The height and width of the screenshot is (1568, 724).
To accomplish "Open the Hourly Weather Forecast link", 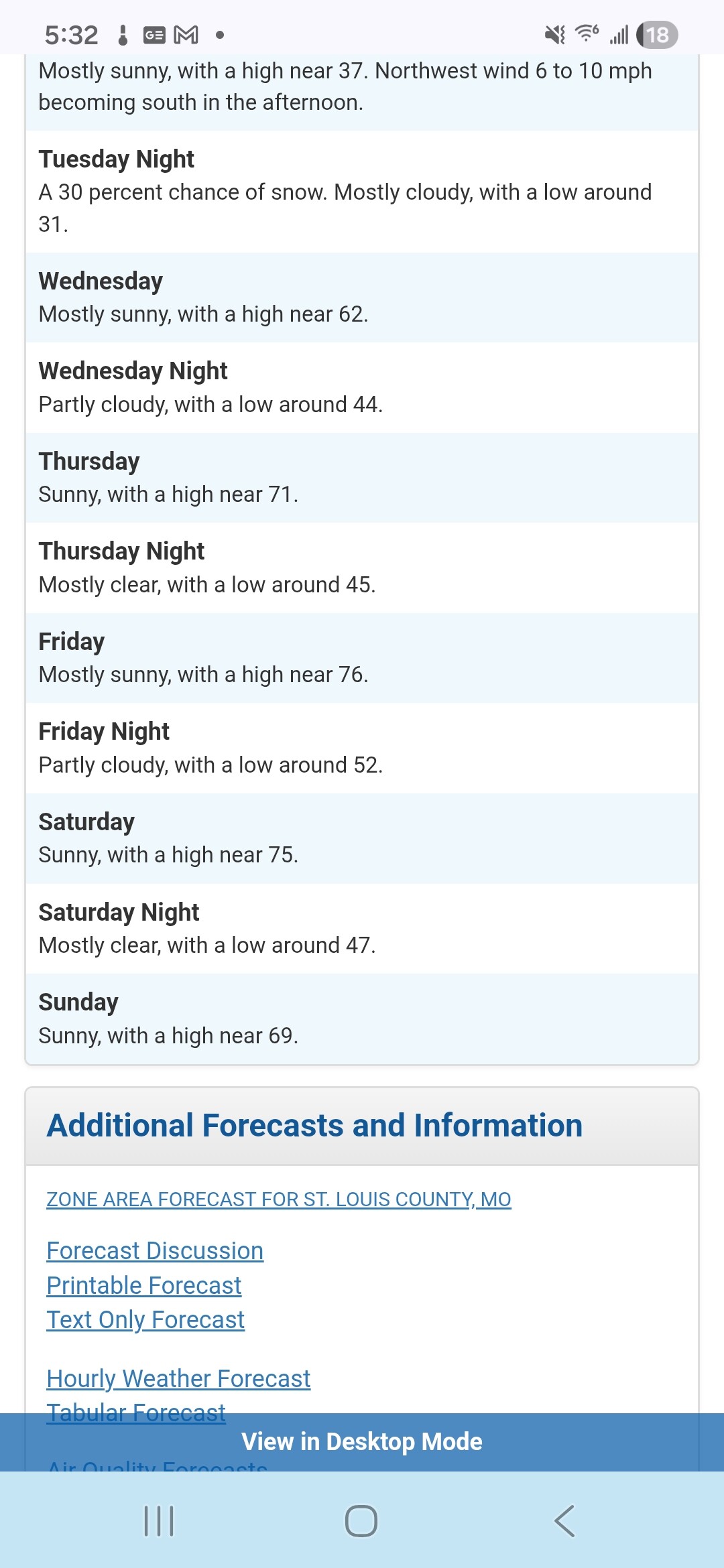I will point(178,1378).
